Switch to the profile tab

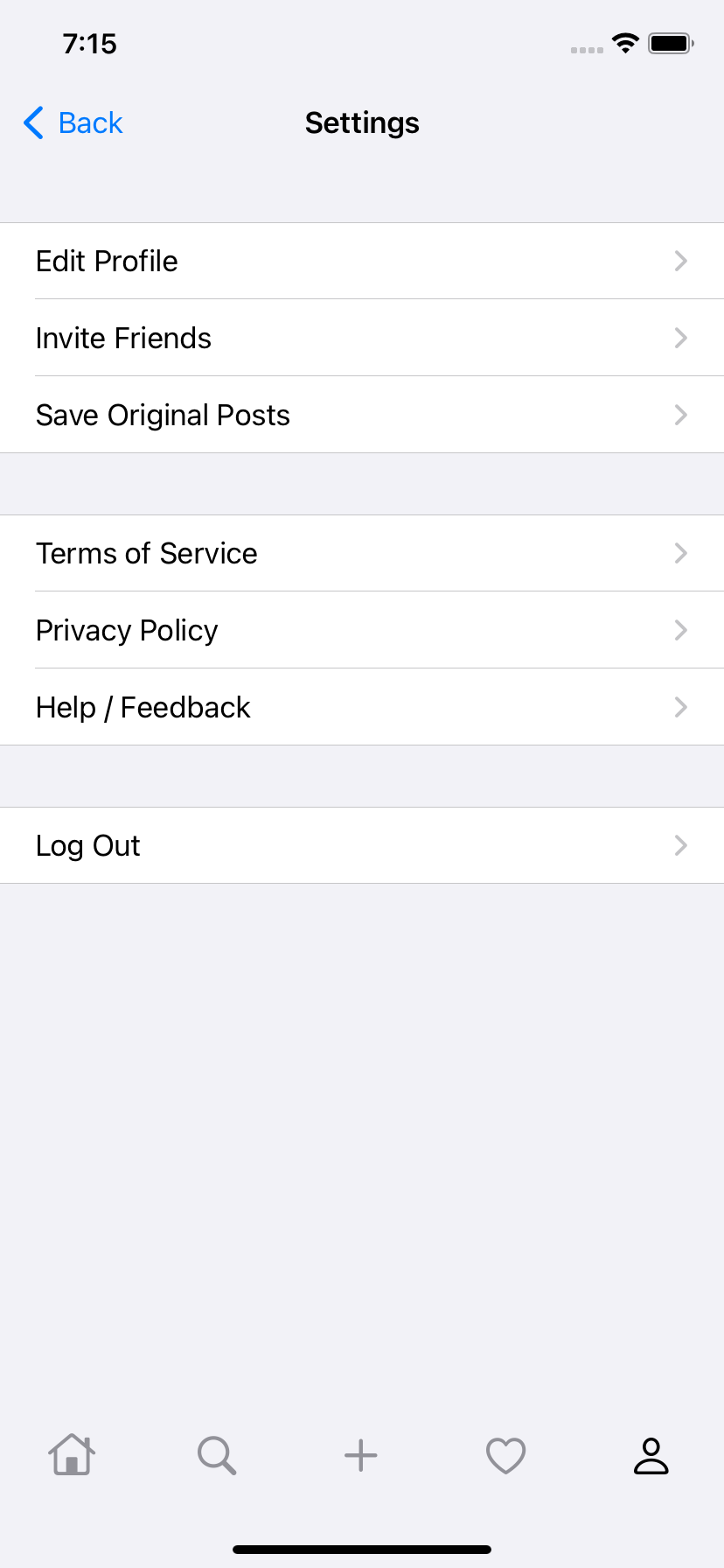pyautogui.click(x=651, y=1455)
